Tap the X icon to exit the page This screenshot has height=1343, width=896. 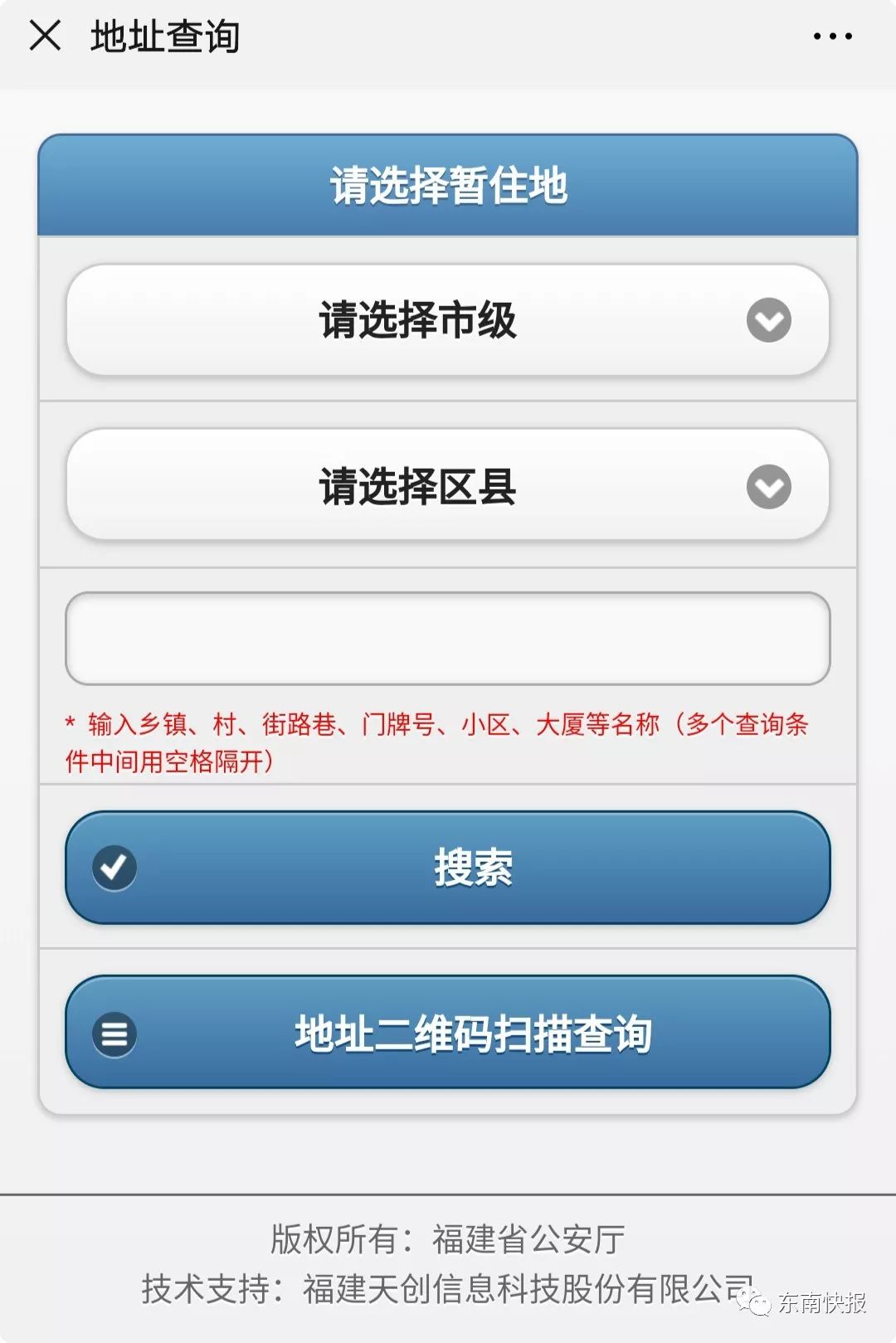pos(46,36)
